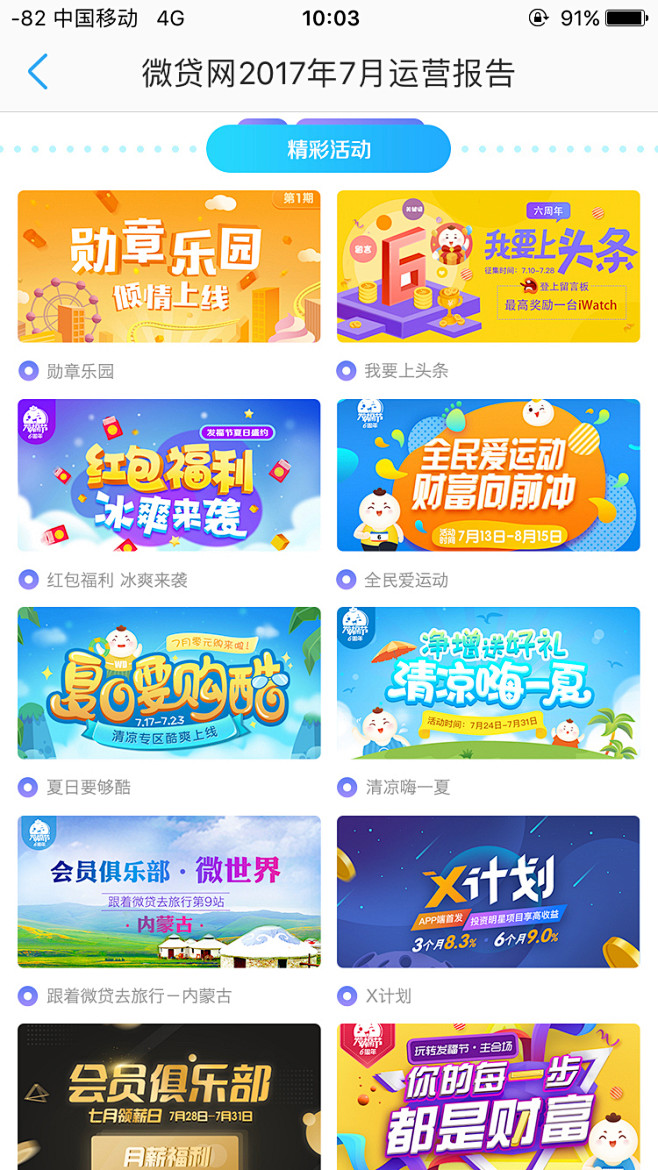View the 红包福利 冰爽来袭 activity

point(169,475)
